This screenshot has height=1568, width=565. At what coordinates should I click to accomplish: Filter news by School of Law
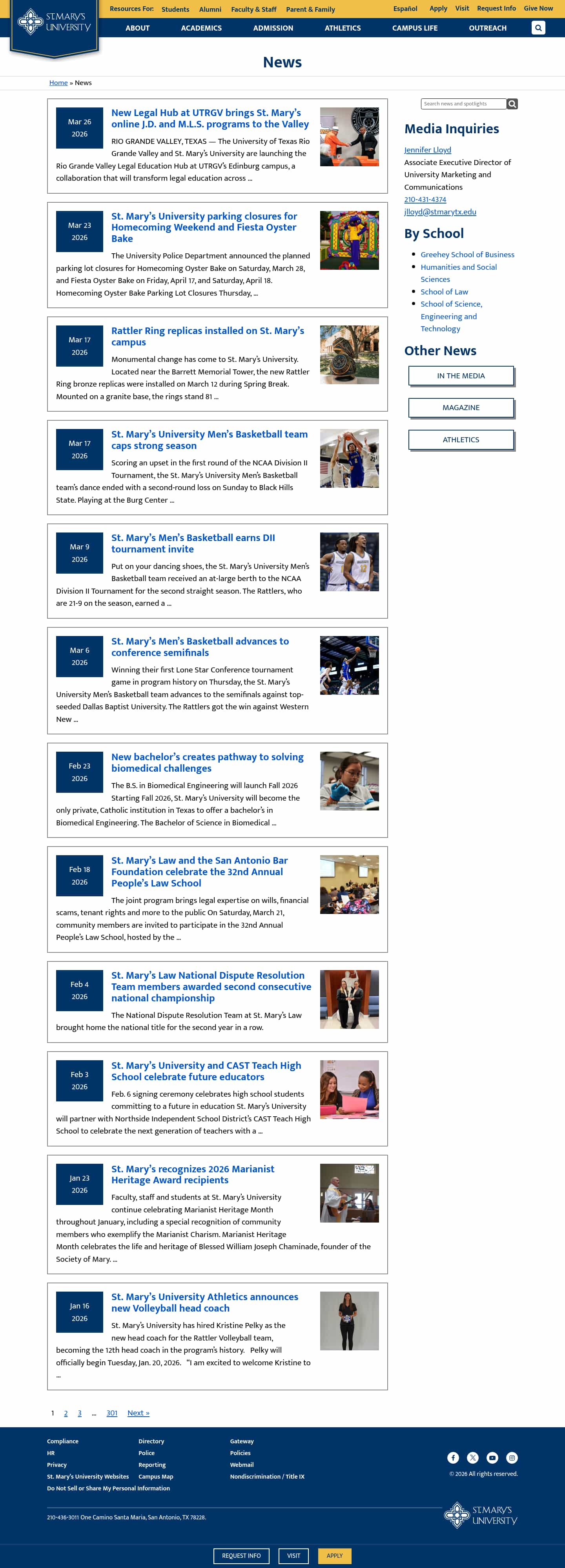[444, 292]
